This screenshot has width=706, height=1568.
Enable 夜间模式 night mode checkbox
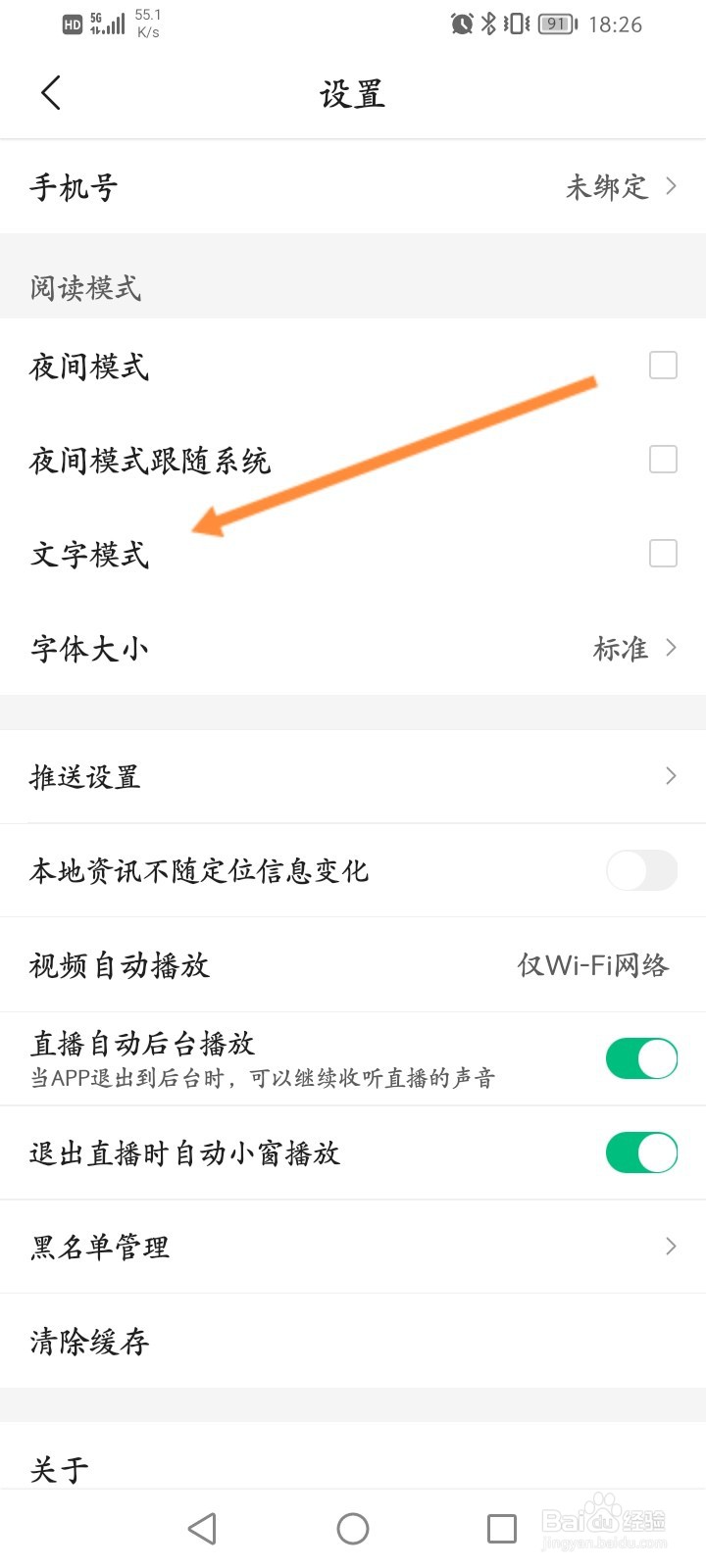(x=663, y=365)
